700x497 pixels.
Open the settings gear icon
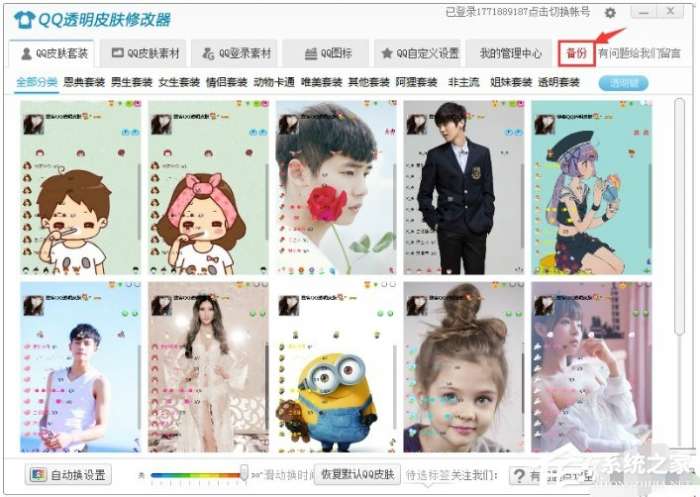pos(610,13)
